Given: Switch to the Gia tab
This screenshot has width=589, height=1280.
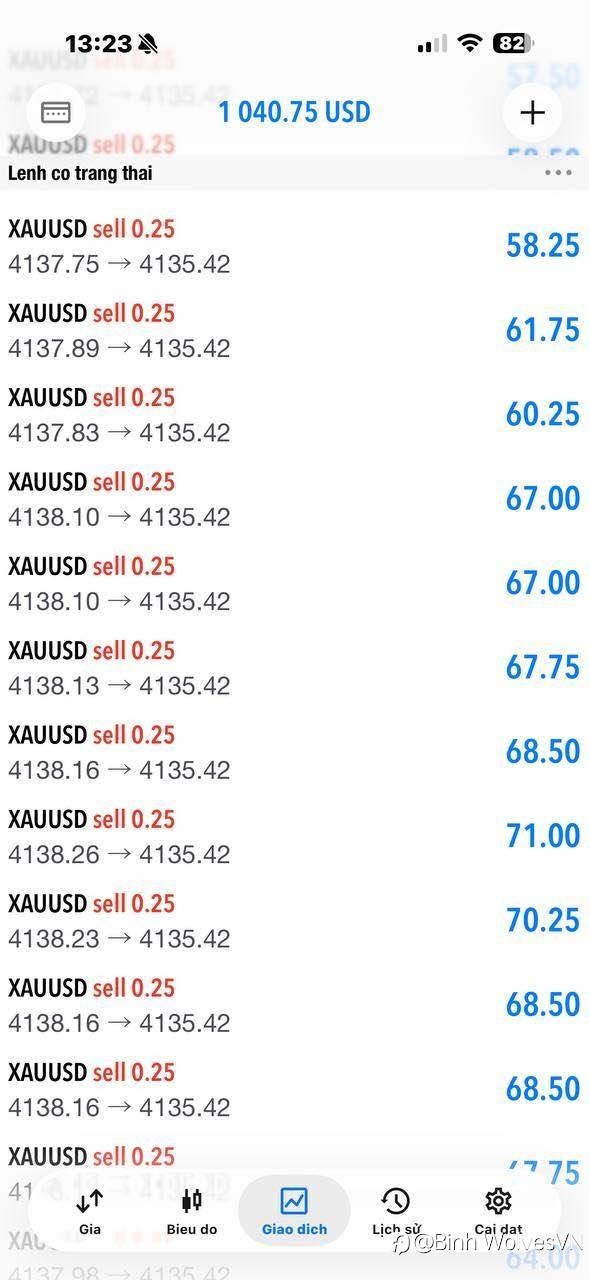Looking at the screenshot, I should coord(90,1211).
